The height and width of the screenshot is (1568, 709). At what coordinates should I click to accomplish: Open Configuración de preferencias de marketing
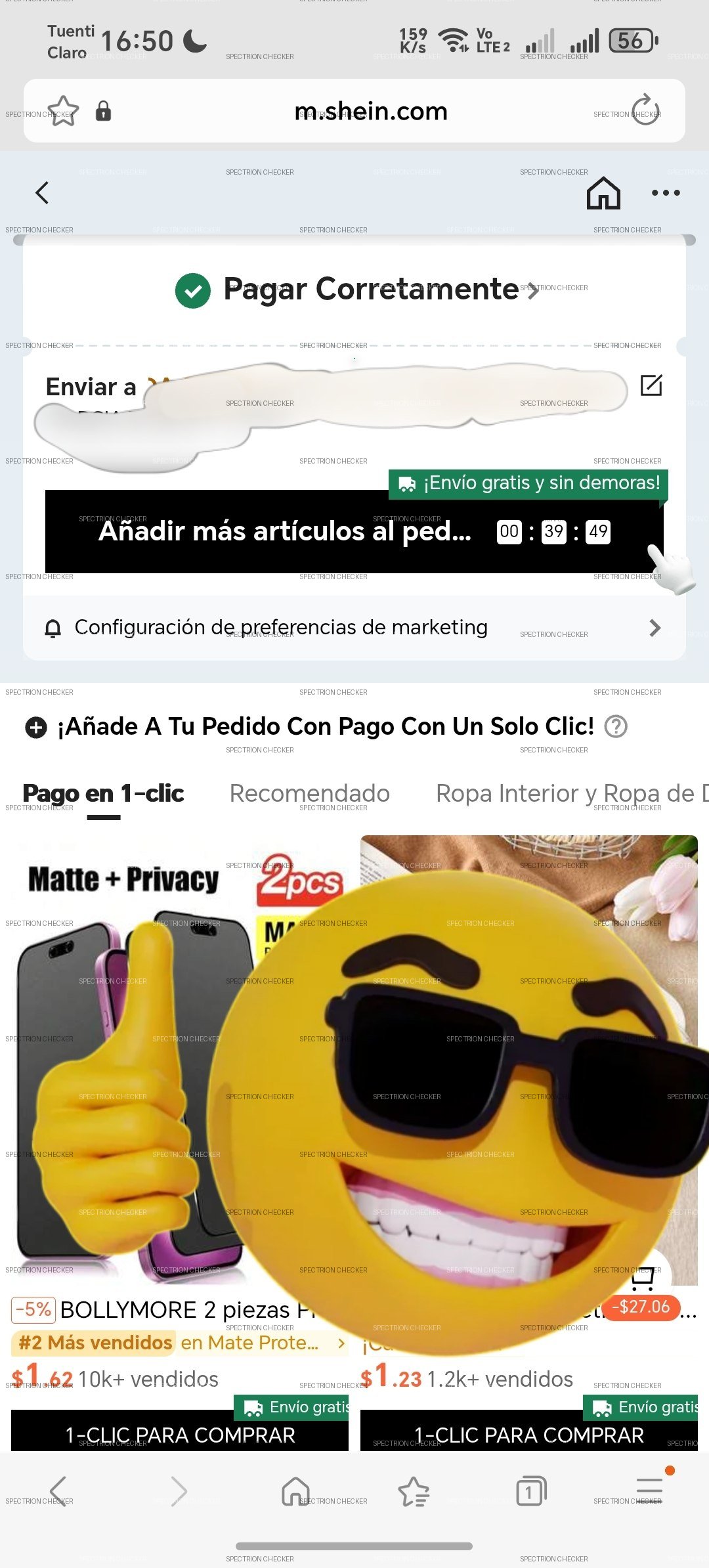tap(354, 628)
